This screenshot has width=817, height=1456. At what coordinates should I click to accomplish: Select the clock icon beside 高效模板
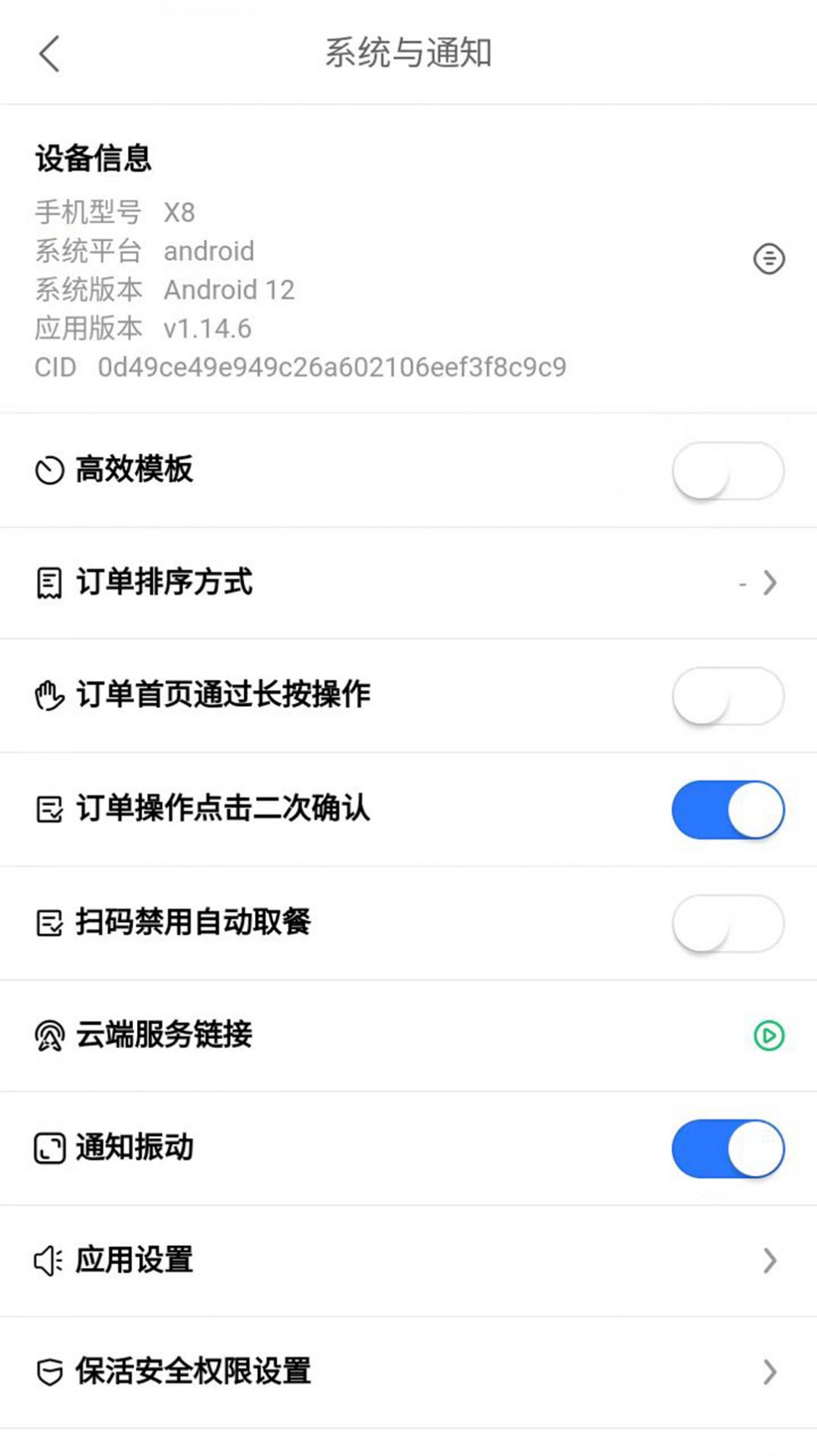click(x=49, y=470)
